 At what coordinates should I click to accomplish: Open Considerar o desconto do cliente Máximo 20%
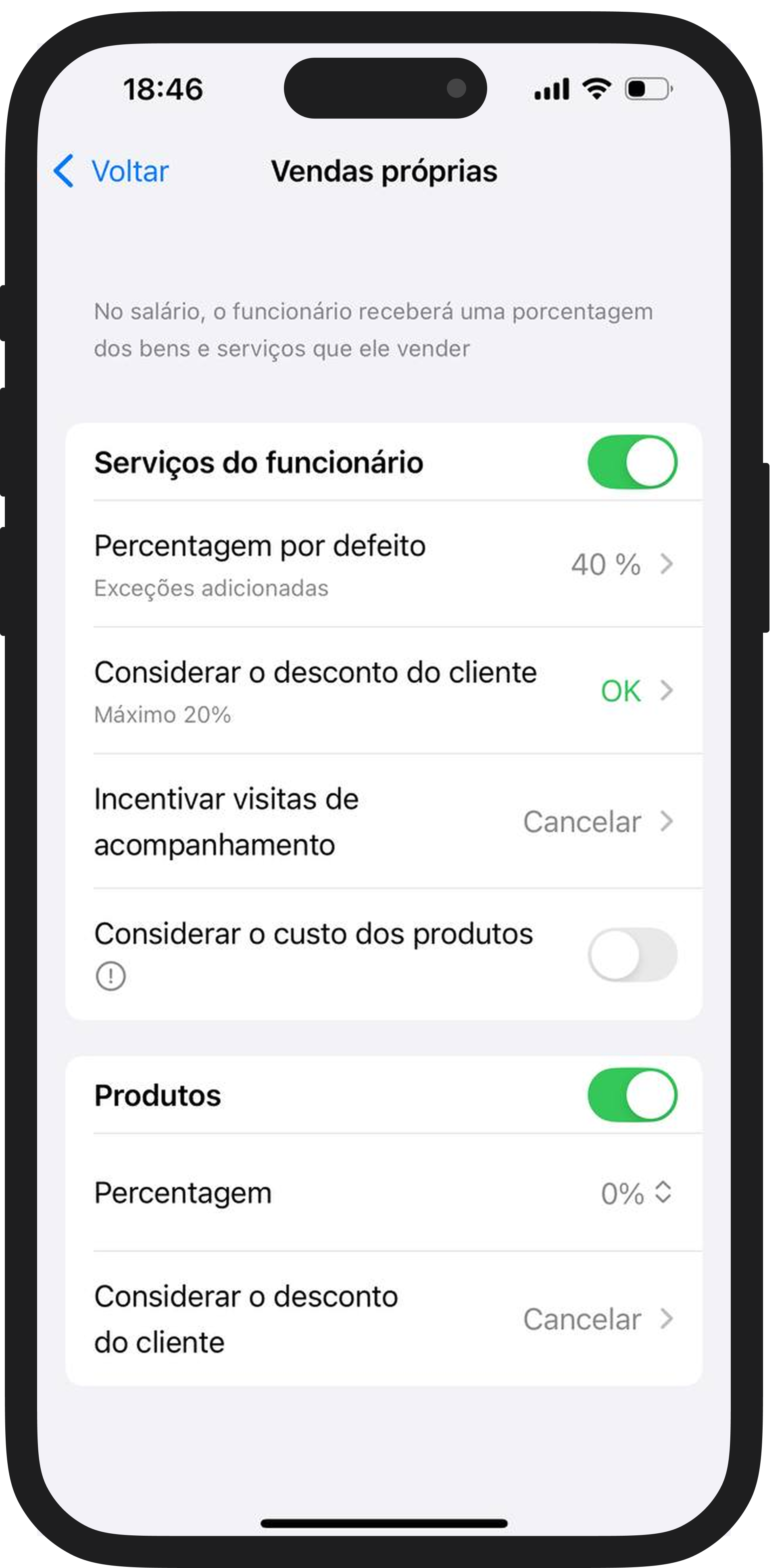click(384, 691)
